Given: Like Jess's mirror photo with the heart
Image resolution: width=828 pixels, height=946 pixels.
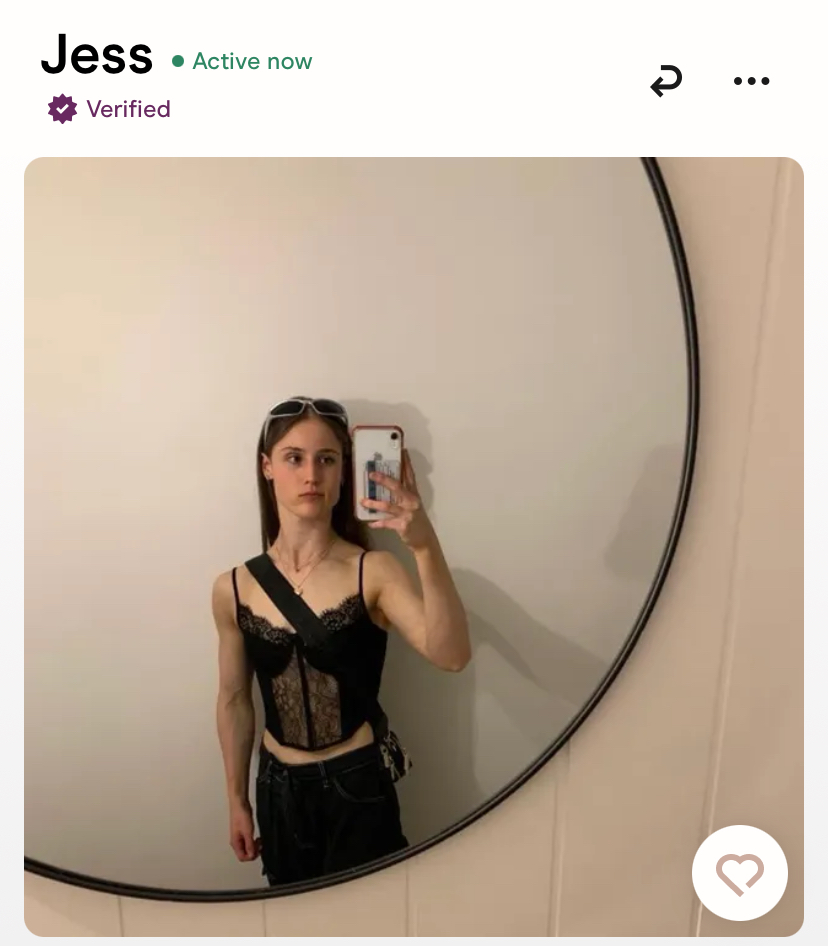Looking at the screenshot, I should (x=740, y=873).
